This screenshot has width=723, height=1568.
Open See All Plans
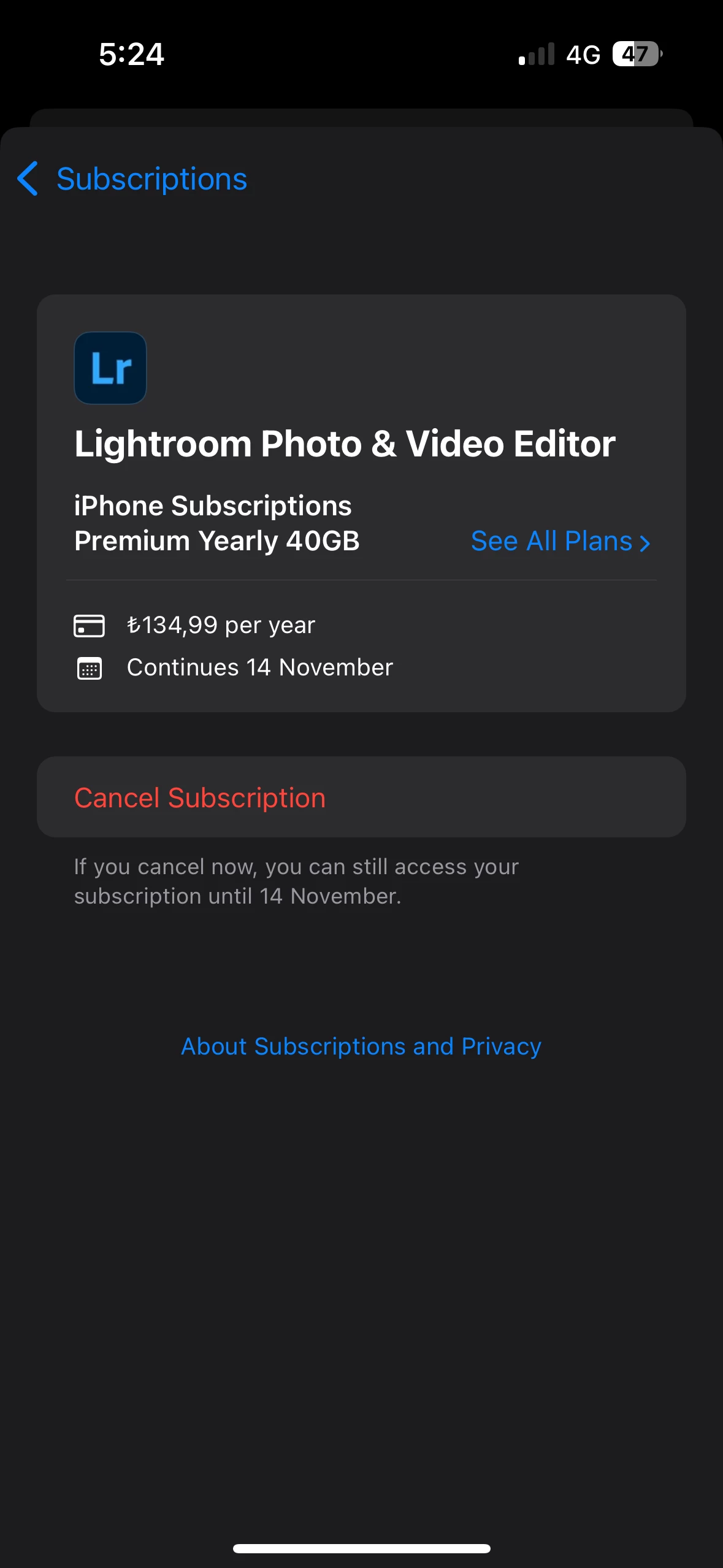pyautogui.click(x=560, y=542)
